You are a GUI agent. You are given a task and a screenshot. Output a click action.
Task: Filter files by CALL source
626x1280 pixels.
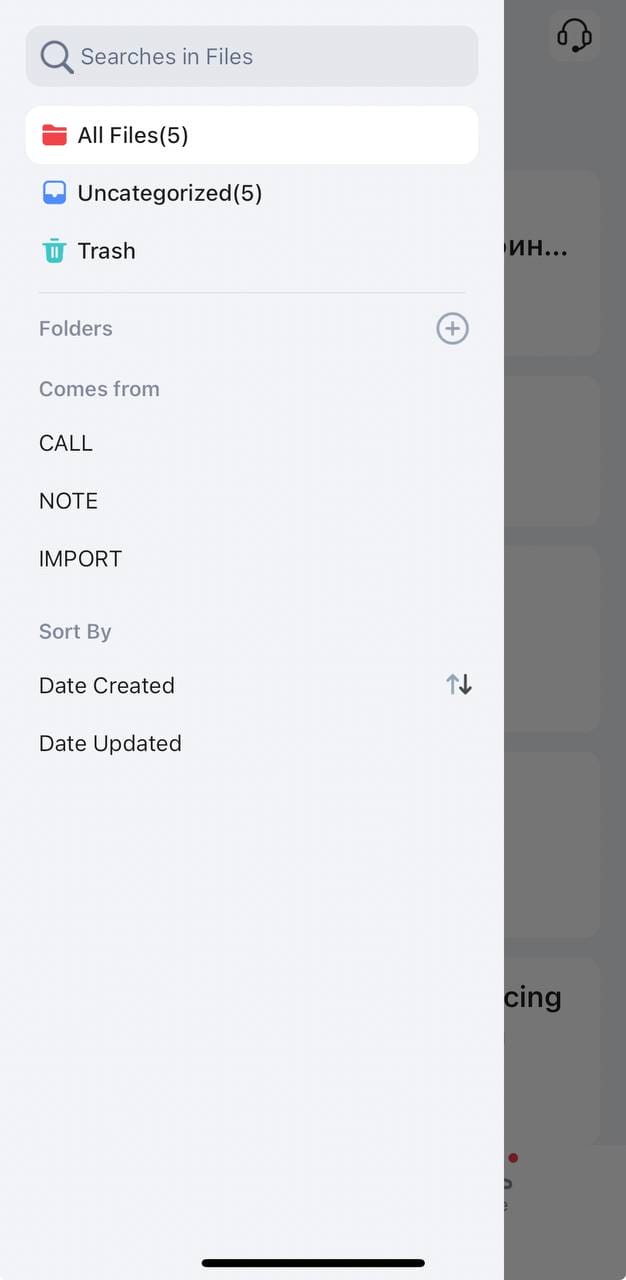(66, 443)
